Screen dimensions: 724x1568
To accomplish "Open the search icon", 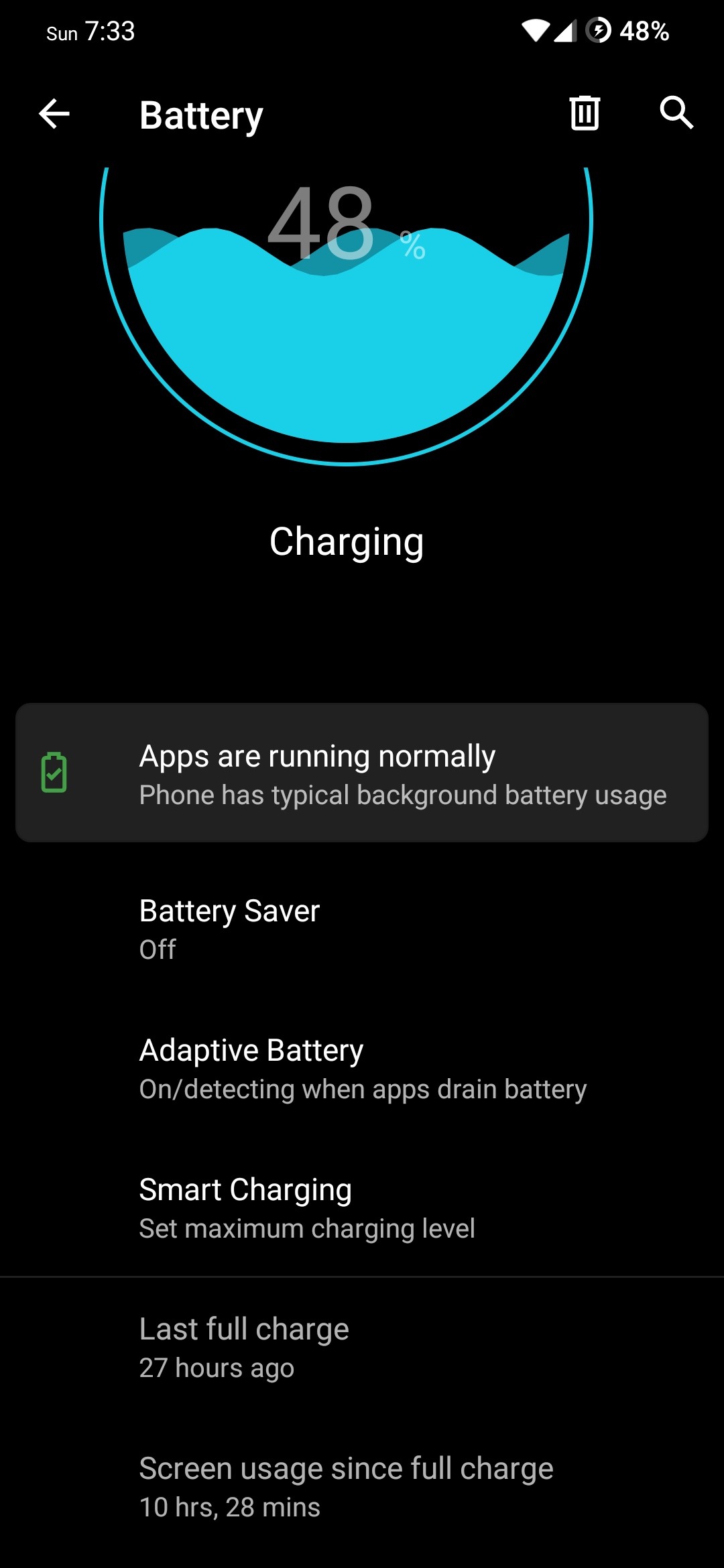I will (x=676, y=113).
